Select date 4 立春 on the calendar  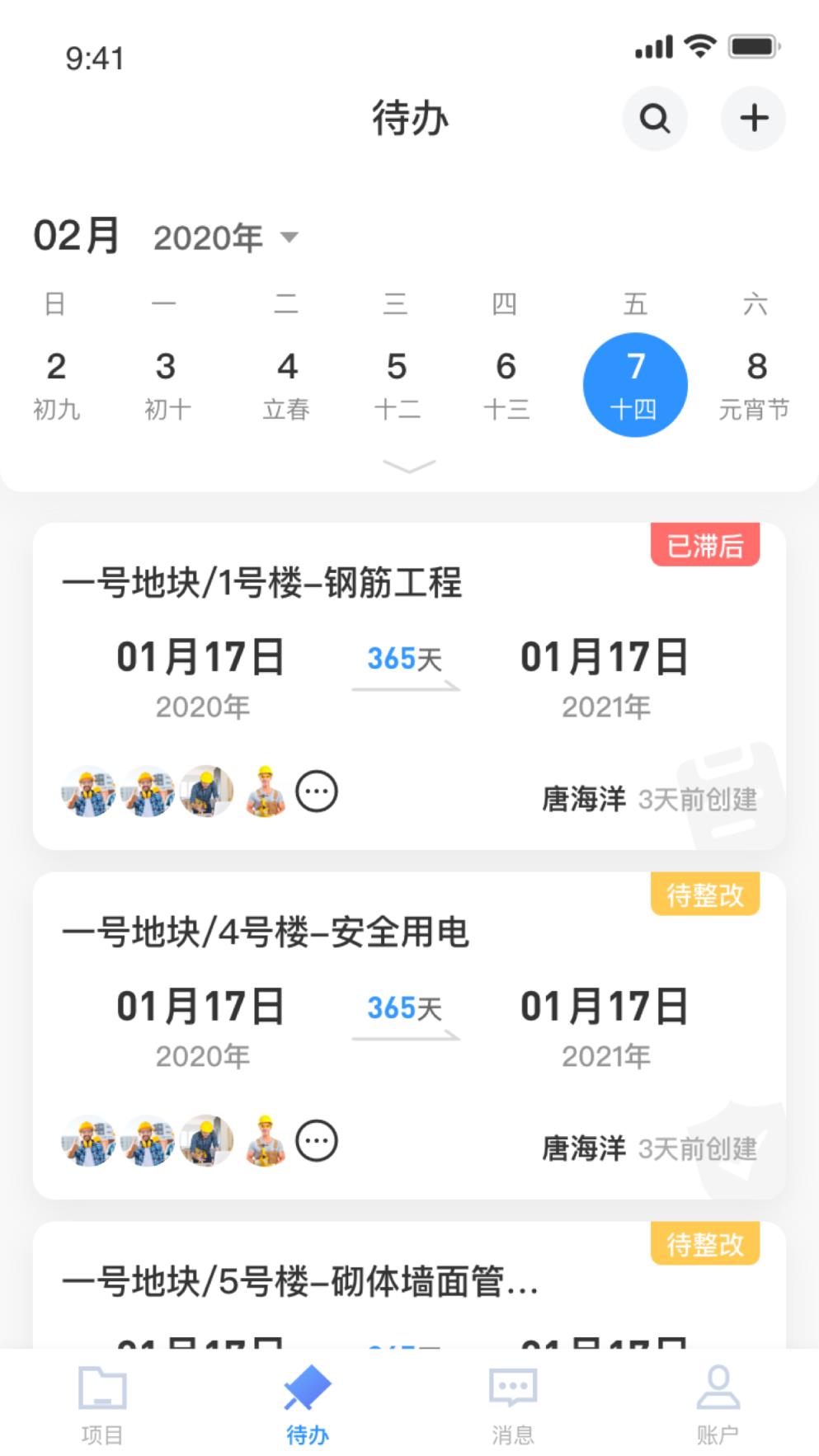286,383
